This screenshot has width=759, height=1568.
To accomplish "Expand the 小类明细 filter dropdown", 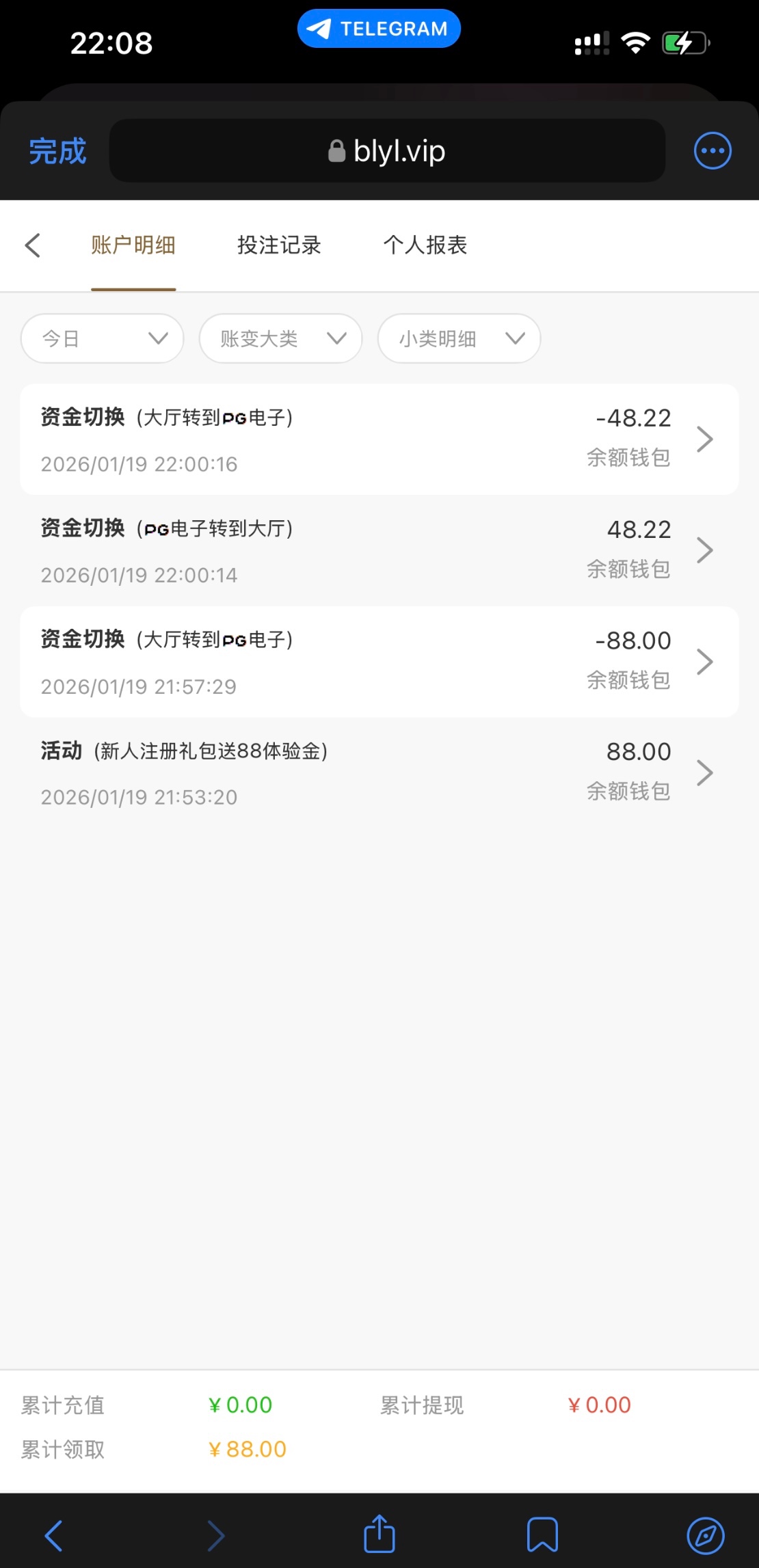I will (459, 338).
